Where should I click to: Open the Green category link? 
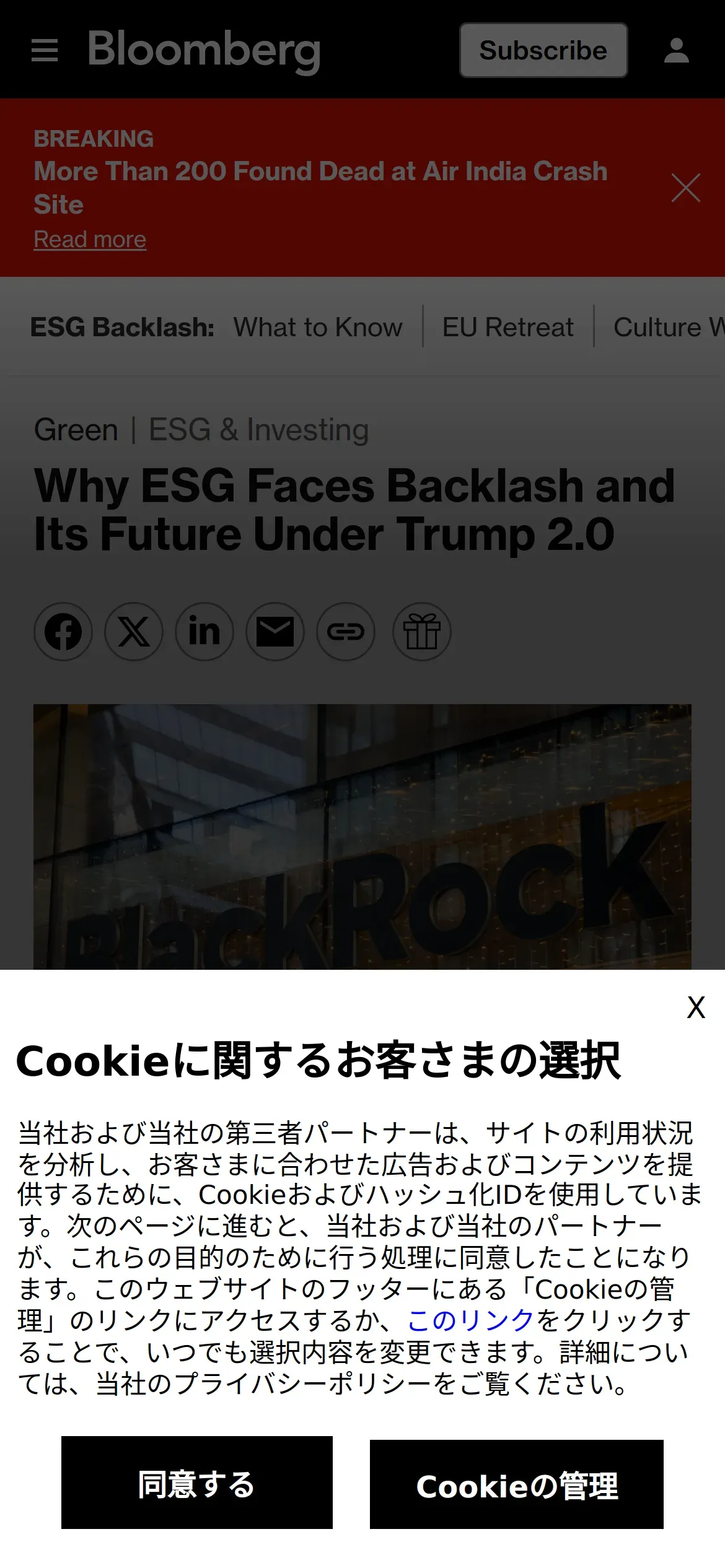click(76, 430)
